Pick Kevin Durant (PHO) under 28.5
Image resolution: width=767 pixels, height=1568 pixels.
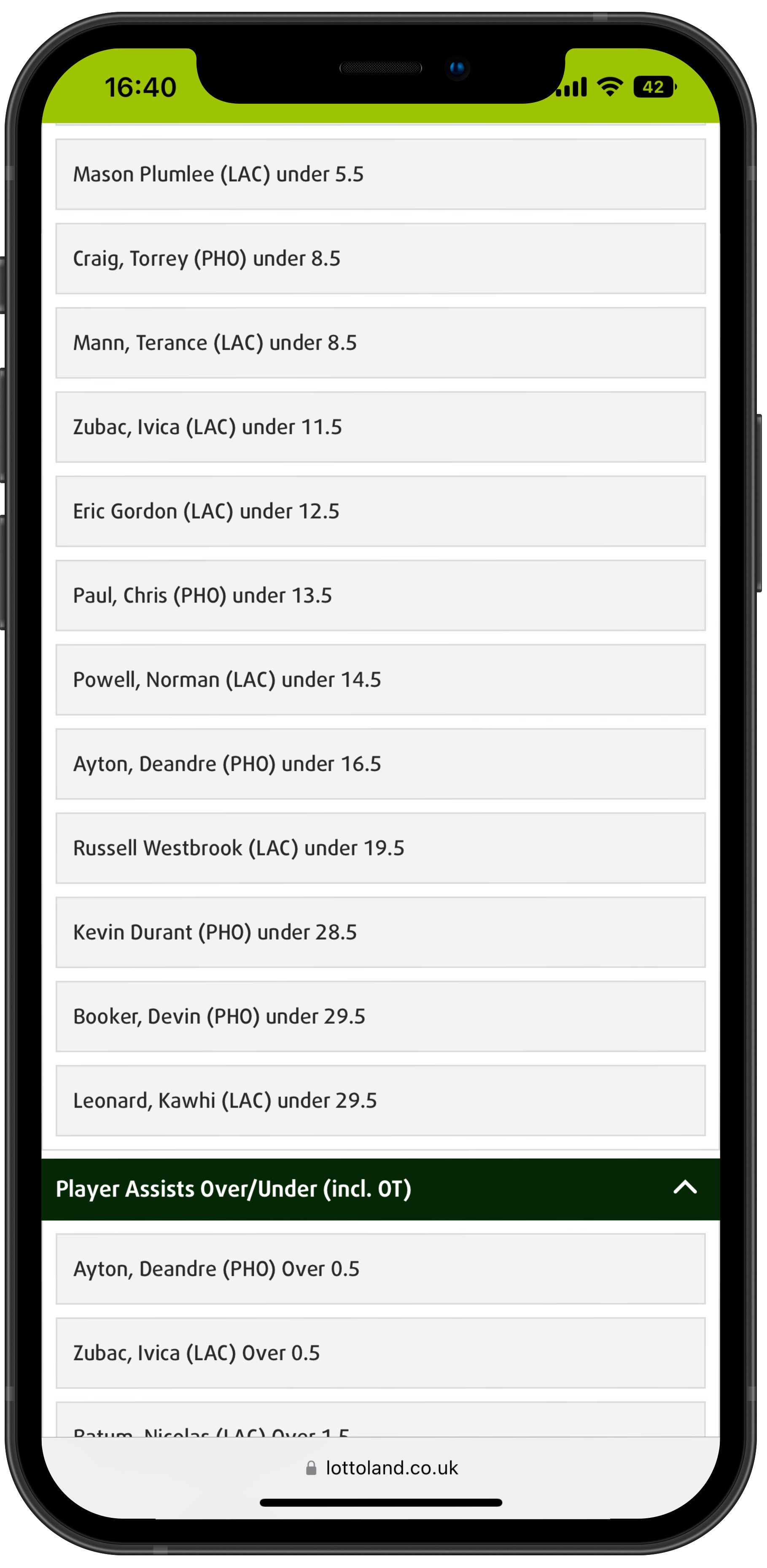(380, 932)
